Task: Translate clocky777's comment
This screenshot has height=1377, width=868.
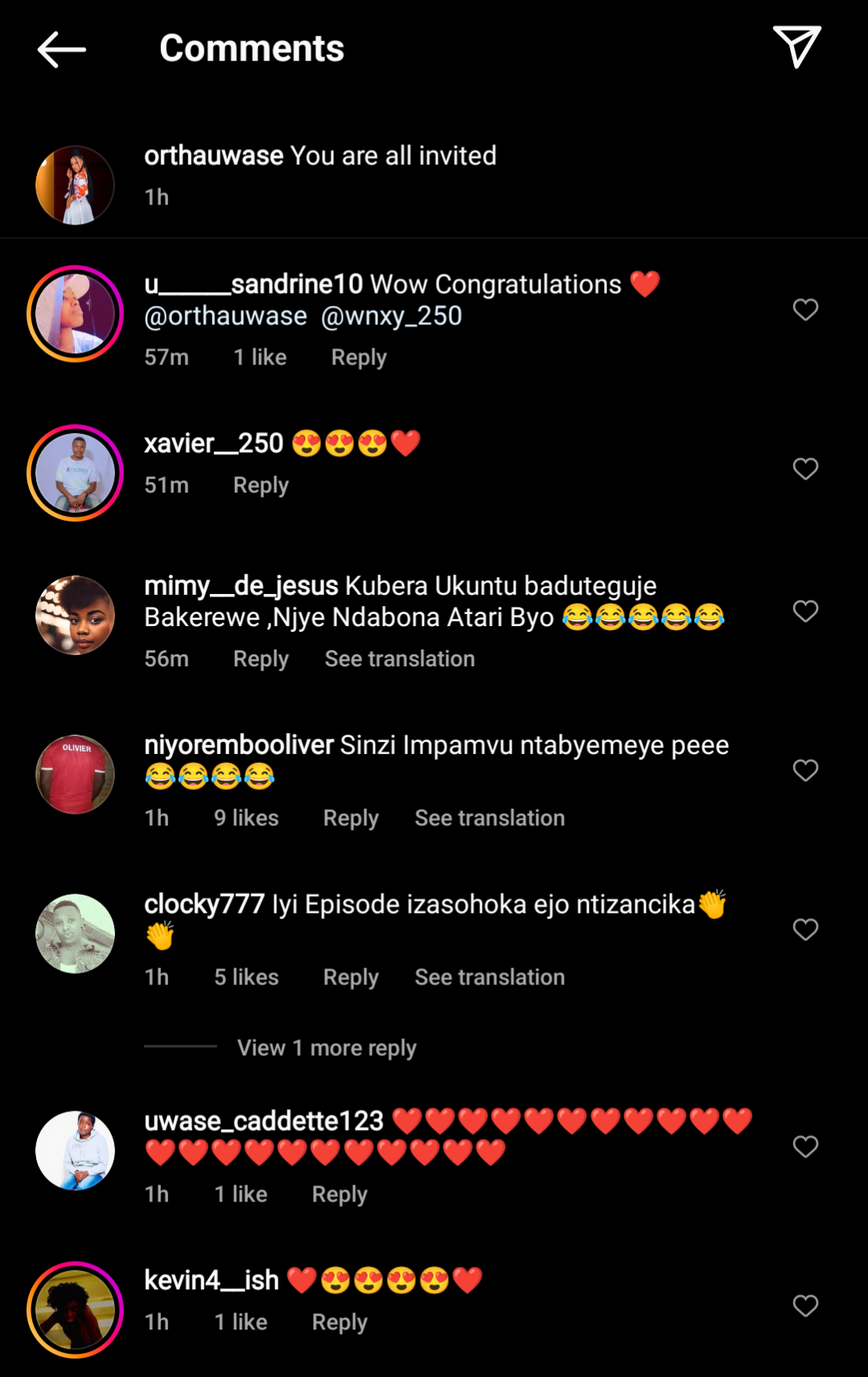Action: point(490,978)
